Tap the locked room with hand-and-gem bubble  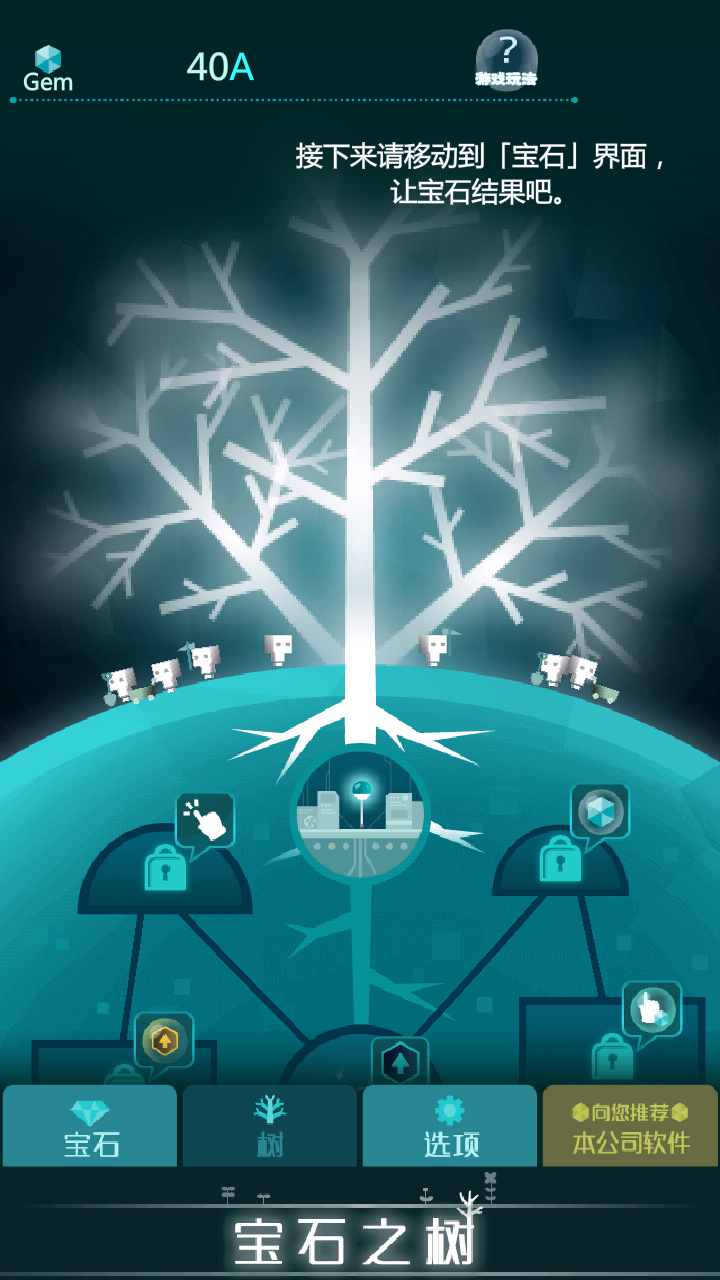pos(612,1055)
